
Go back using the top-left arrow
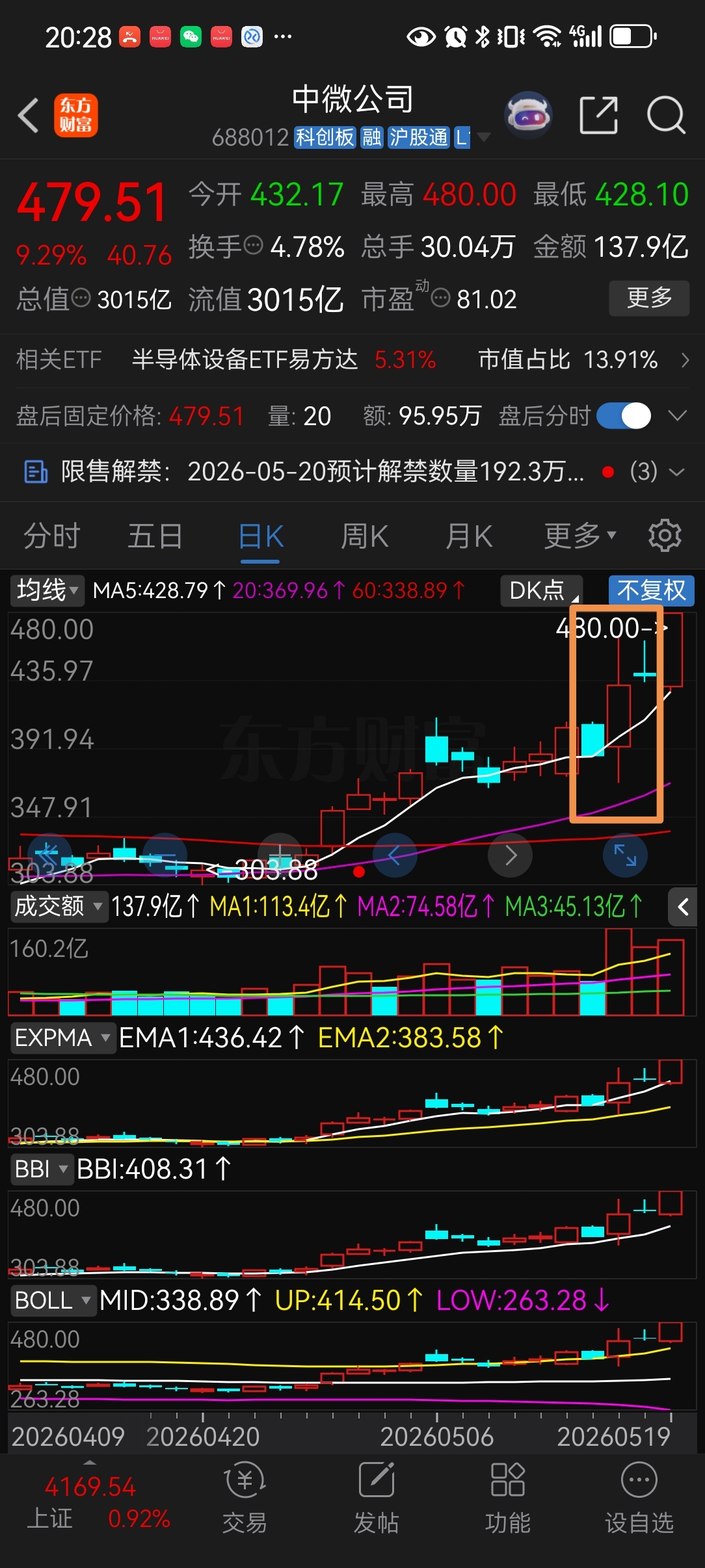pyautogui.click(x=28, y=116)
